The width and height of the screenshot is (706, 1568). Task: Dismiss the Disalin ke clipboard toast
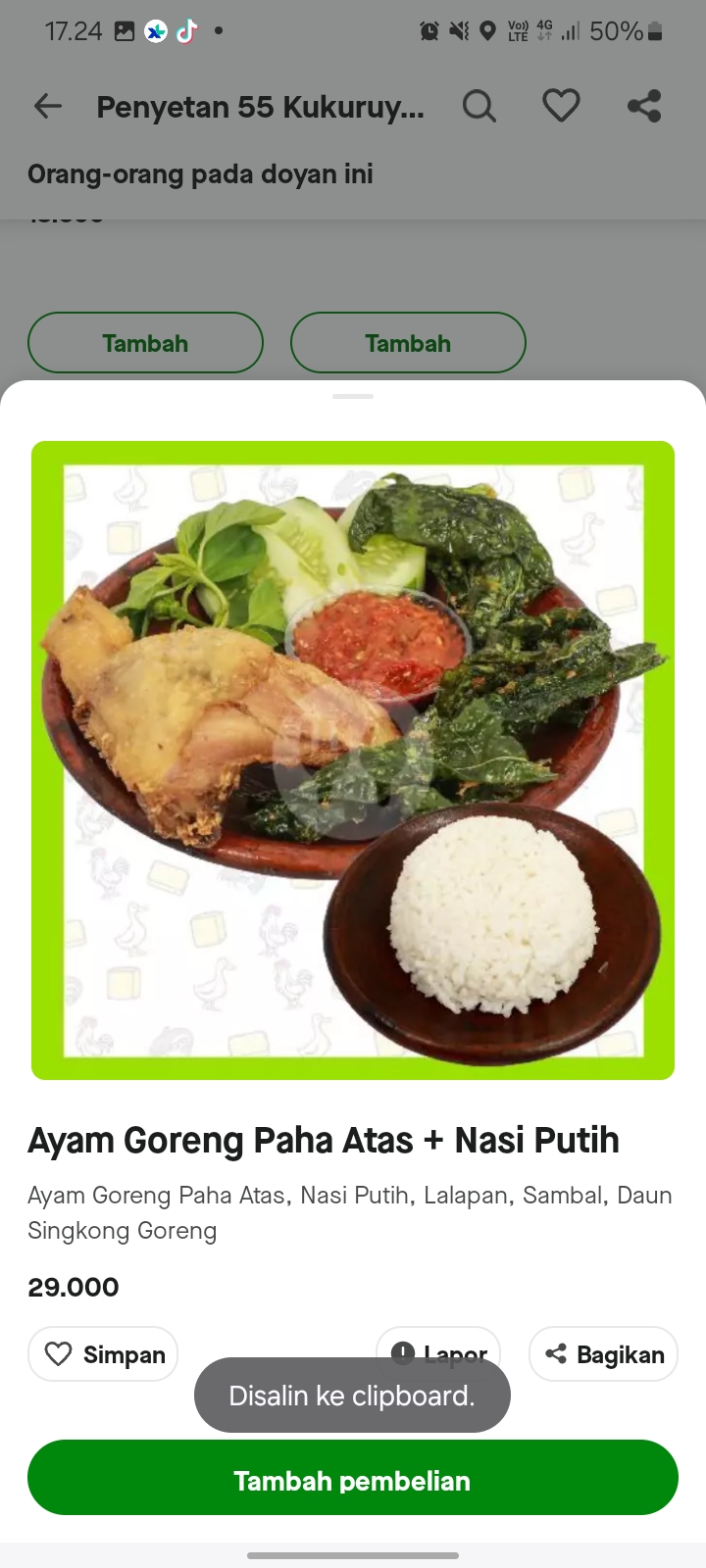point(352,1395)
